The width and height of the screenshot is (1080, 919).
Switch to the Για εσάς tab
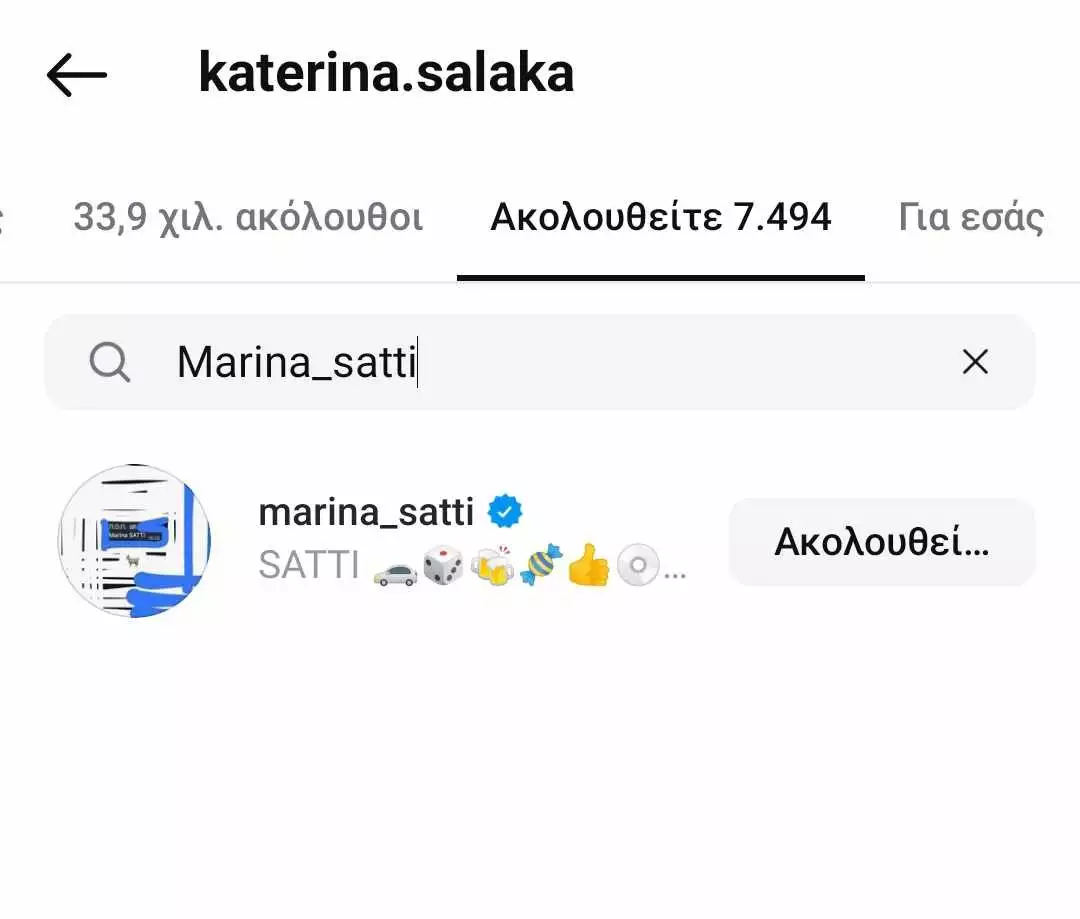[x=970, y=217]
